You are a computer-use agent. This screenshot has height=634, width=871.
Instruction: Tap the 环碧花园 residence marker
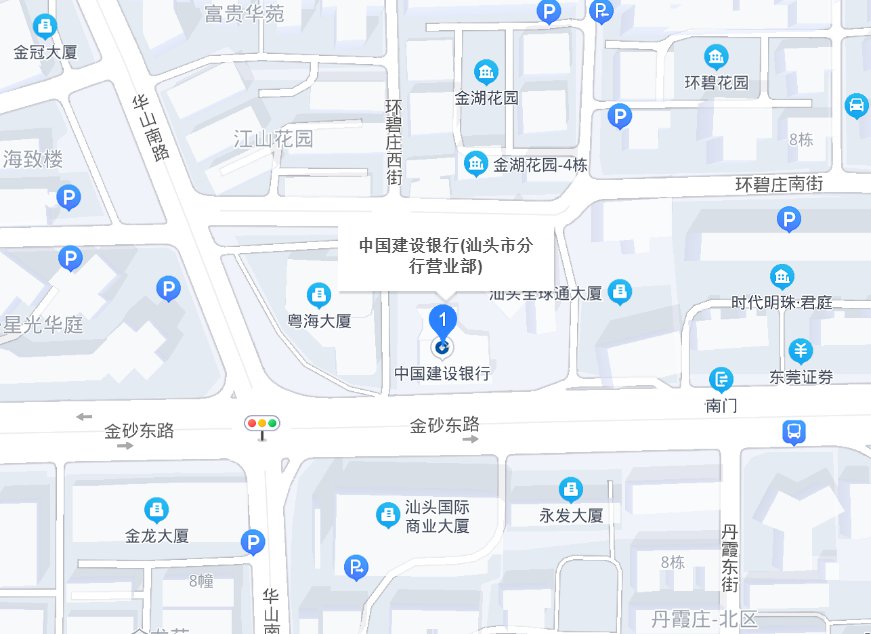pos(716,56)
